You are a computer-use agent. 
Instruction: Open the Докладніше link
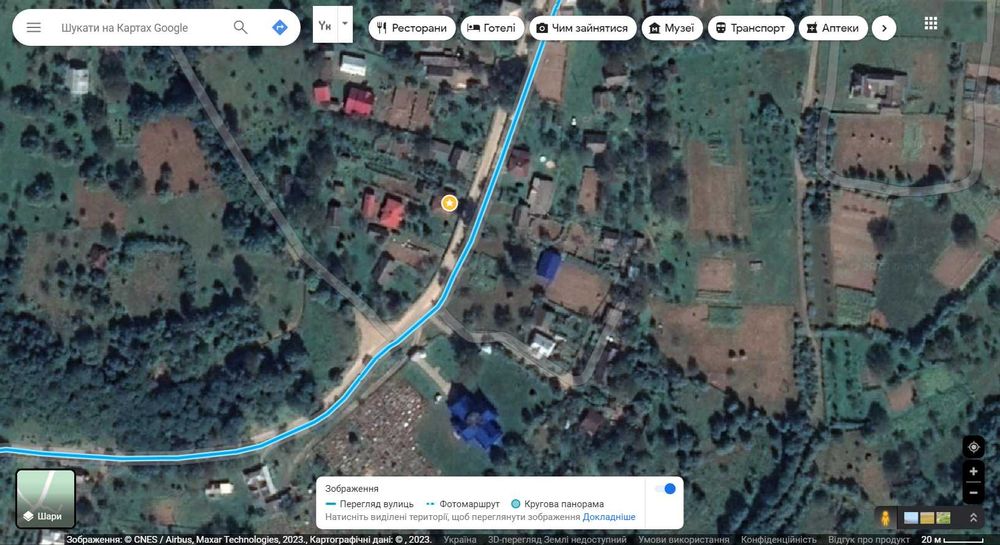coord(609,517)
